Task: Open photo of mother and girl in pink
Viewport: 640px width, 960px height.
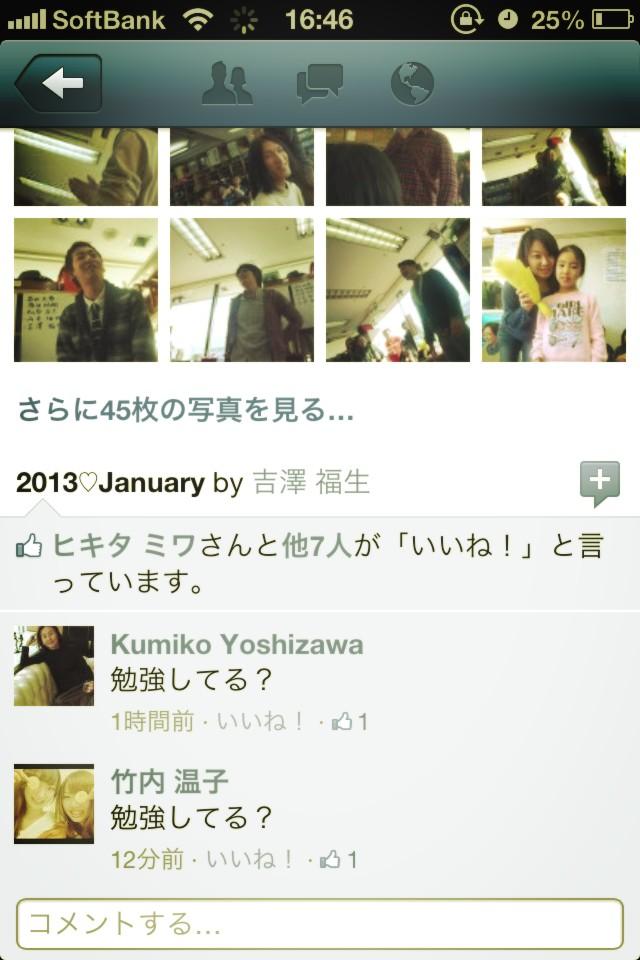Action: point(553,290)
